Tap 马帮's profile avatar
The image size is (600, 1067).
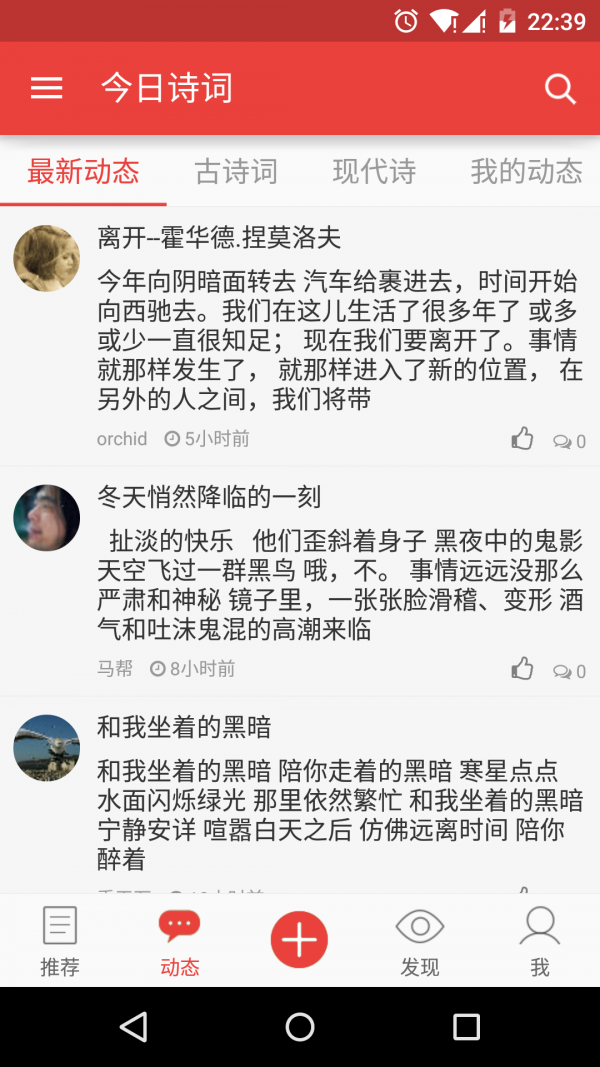(x=47, y=518)
